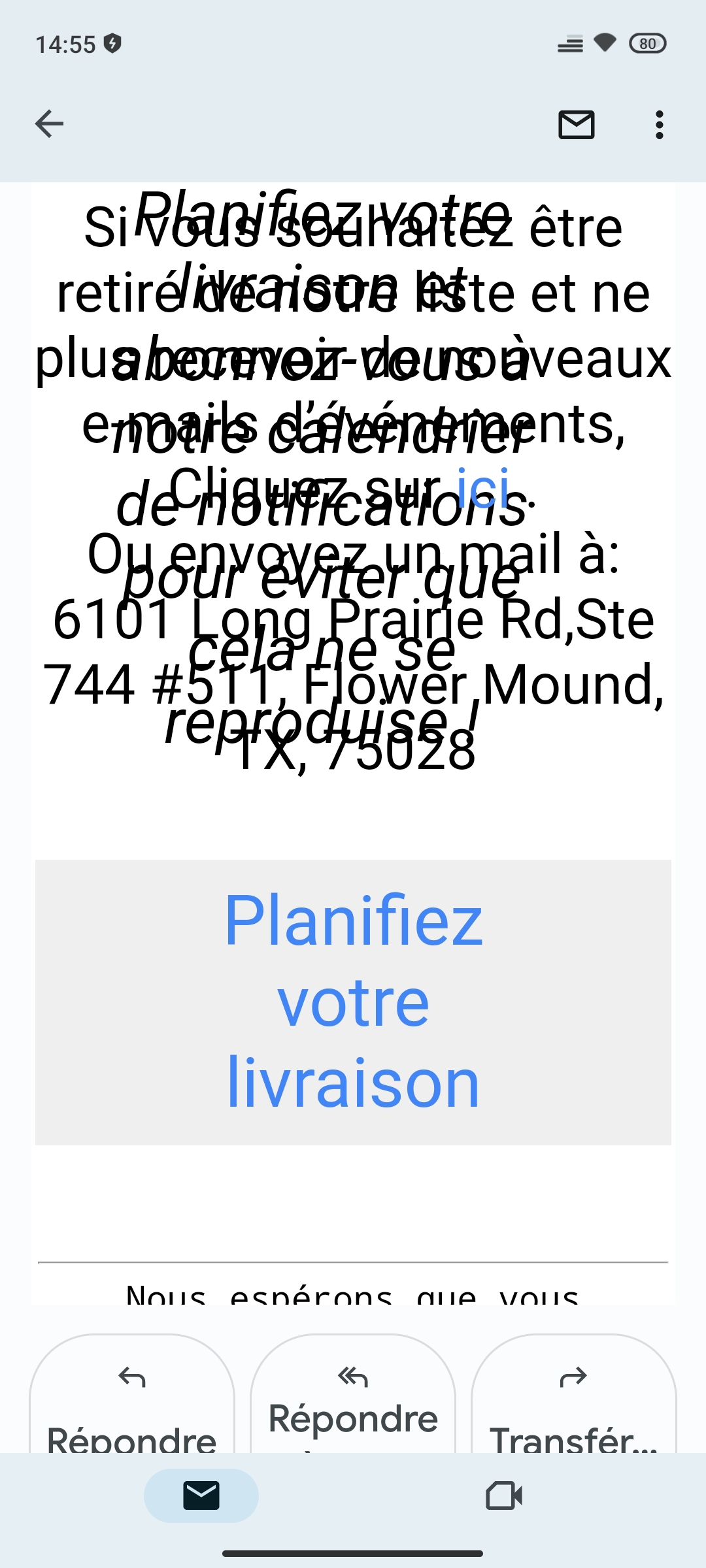Open the "Planifiez votre livraison" link
This screenshot has width=706, height=1568.
pos(353,1002)
